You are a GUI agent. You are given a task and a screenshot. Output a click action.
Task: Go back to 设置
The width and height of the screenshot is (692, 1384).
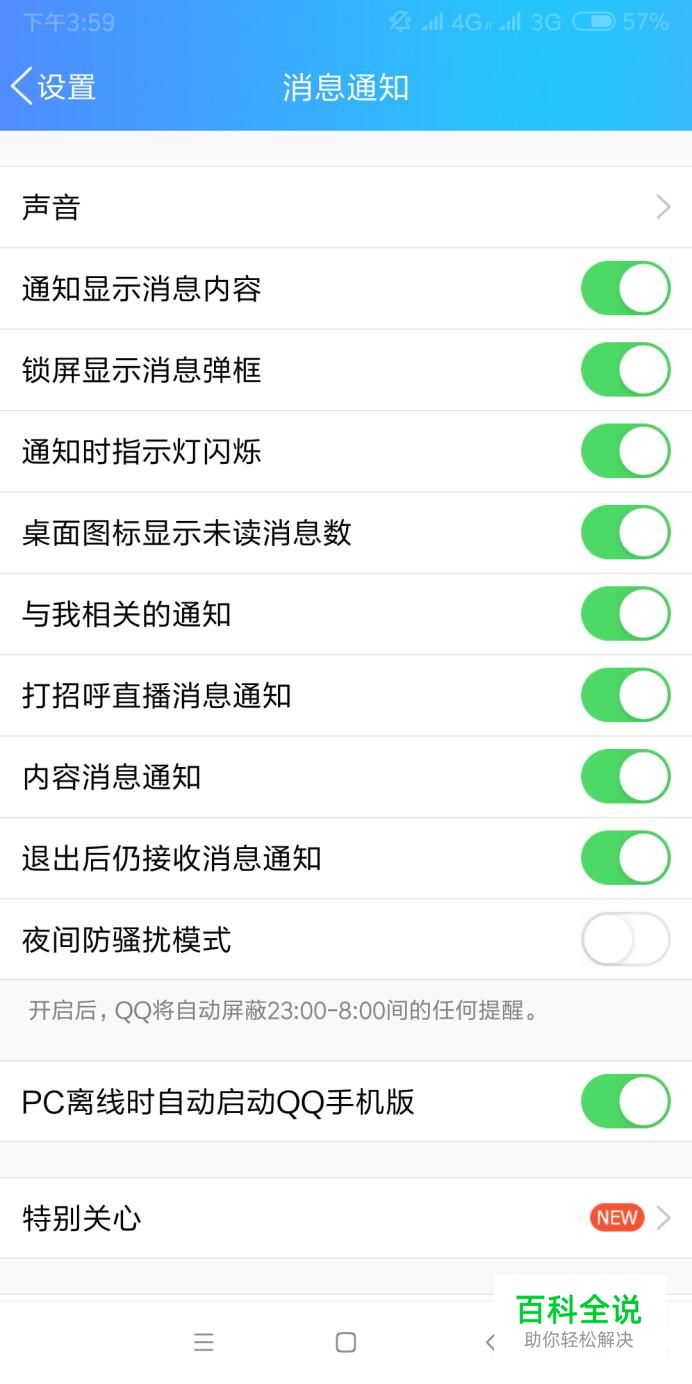point(54,87)
